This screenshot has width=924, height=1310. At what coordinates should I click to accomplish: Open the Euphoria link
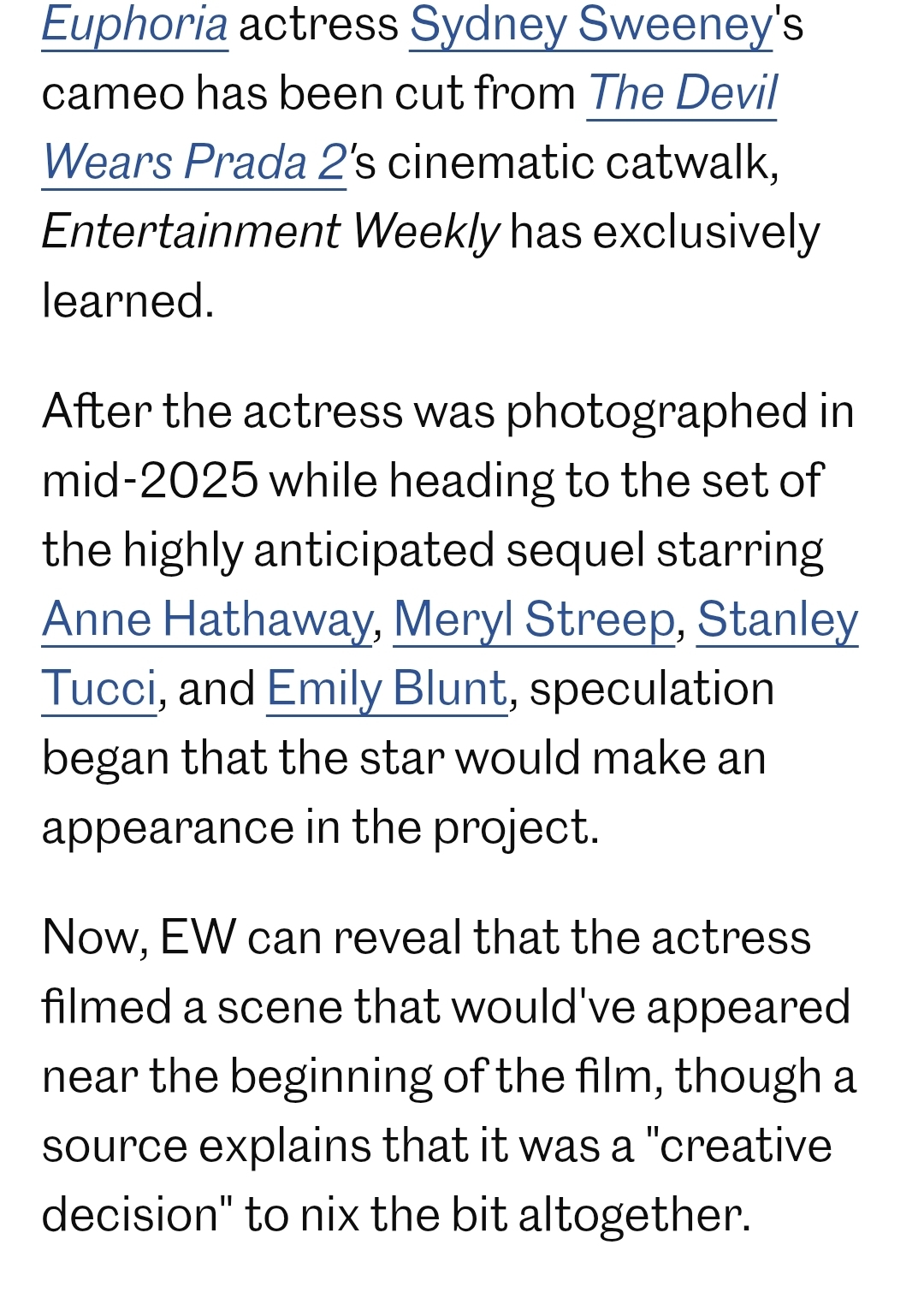click(x=134, y=24)
